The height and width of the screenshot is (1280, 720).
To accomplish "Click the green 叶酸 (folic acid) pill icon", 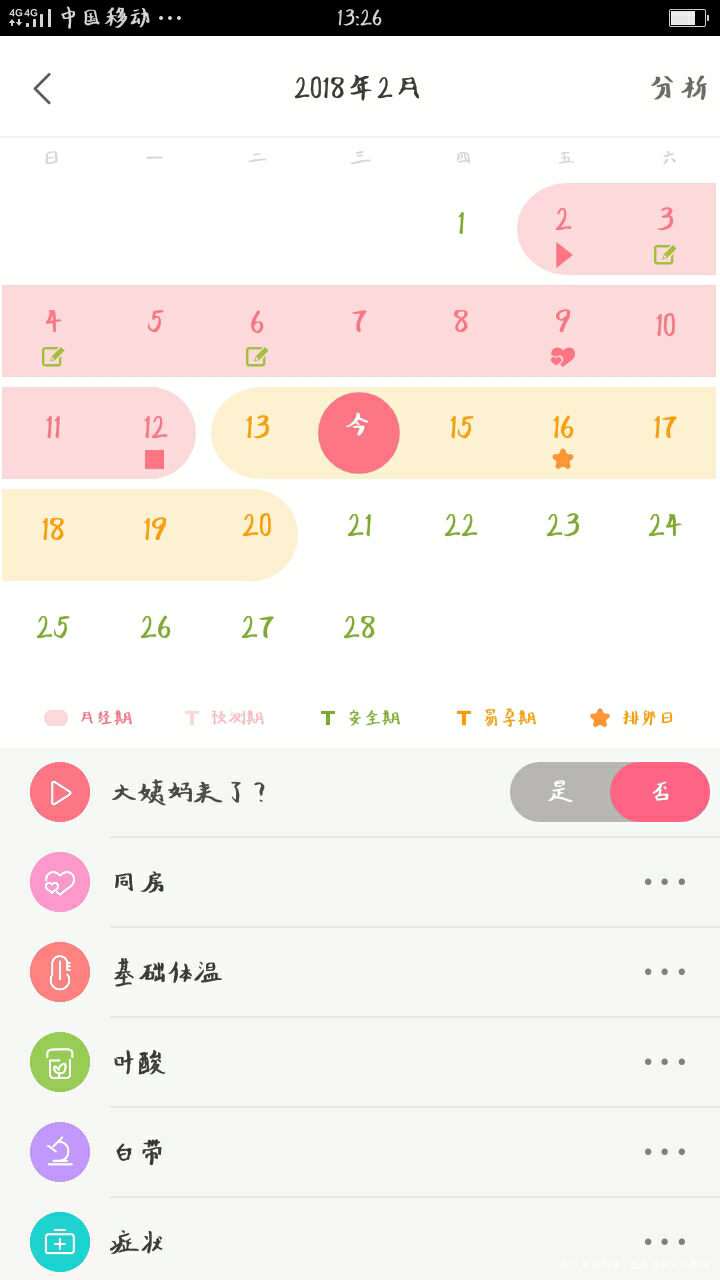I will point(59,1062).
